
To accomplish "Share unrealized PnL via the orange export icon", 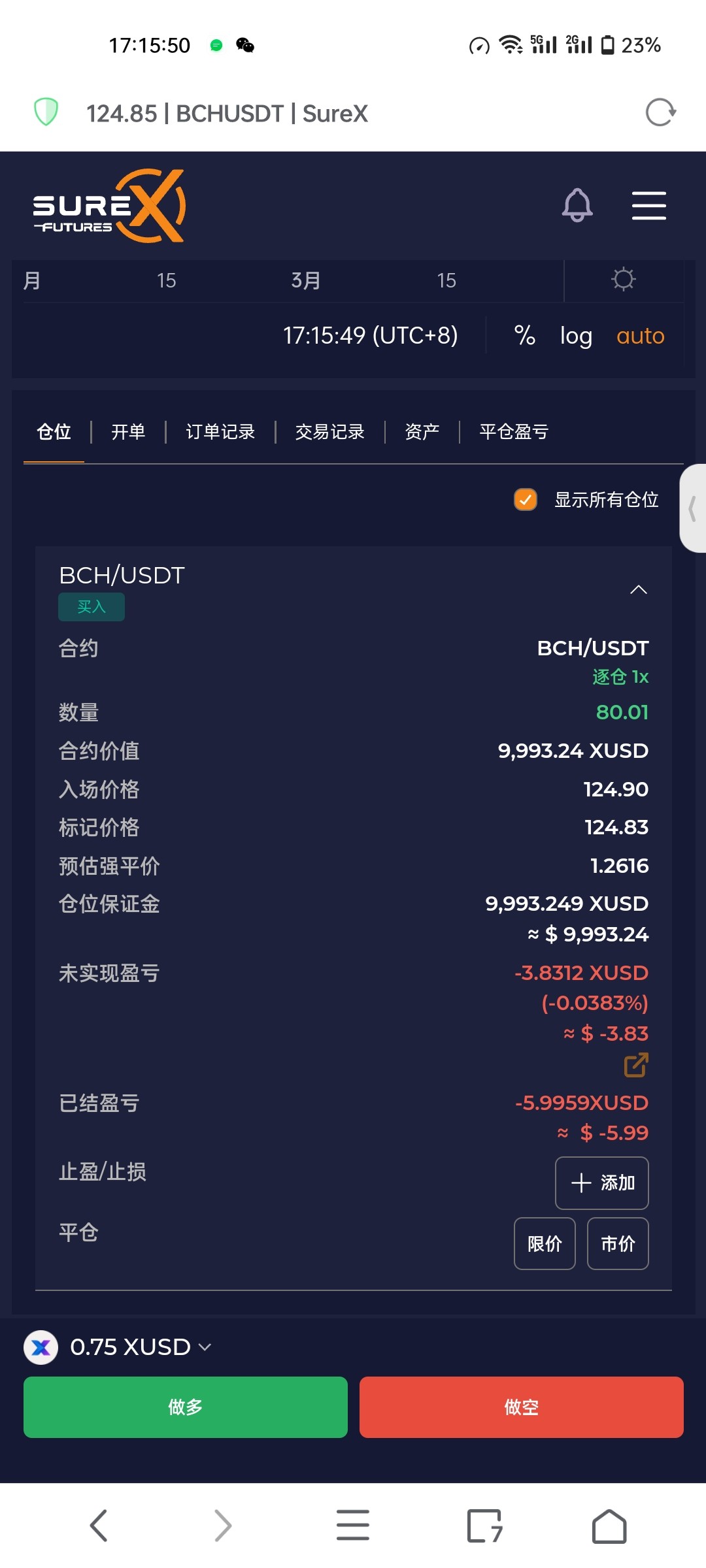I will [x=635, y=1065].
